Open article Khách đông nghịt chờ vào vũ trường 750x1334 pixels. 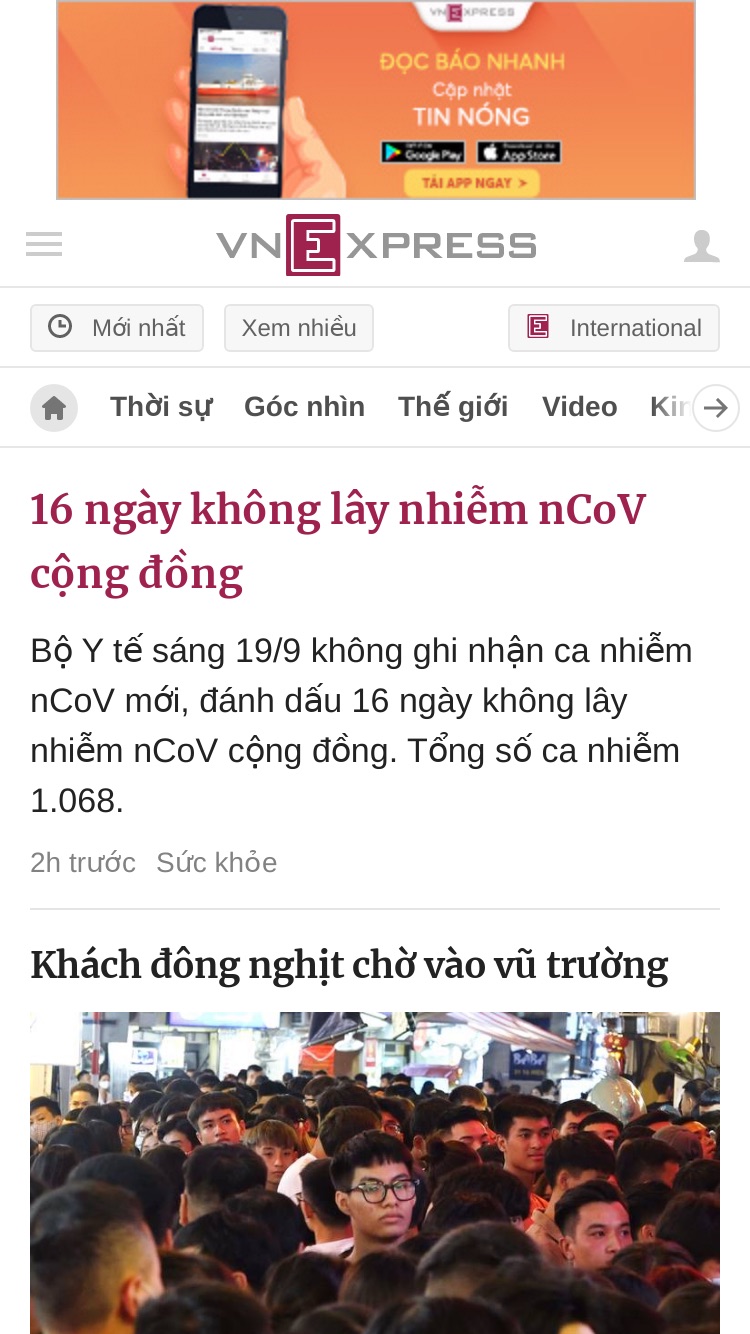(349, 965)
